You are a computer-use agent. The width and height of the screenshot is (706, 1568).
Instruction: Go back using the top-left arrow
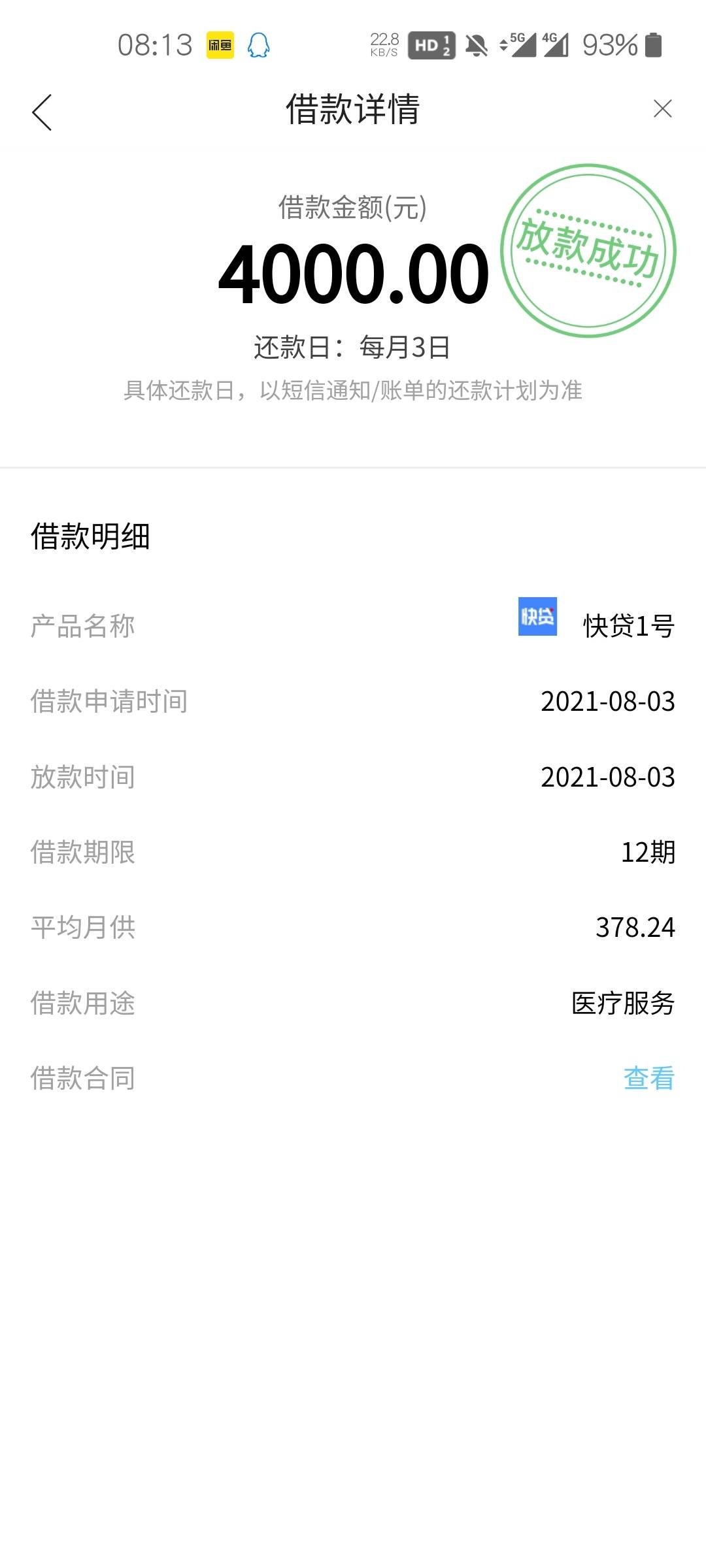click(42, 112)
